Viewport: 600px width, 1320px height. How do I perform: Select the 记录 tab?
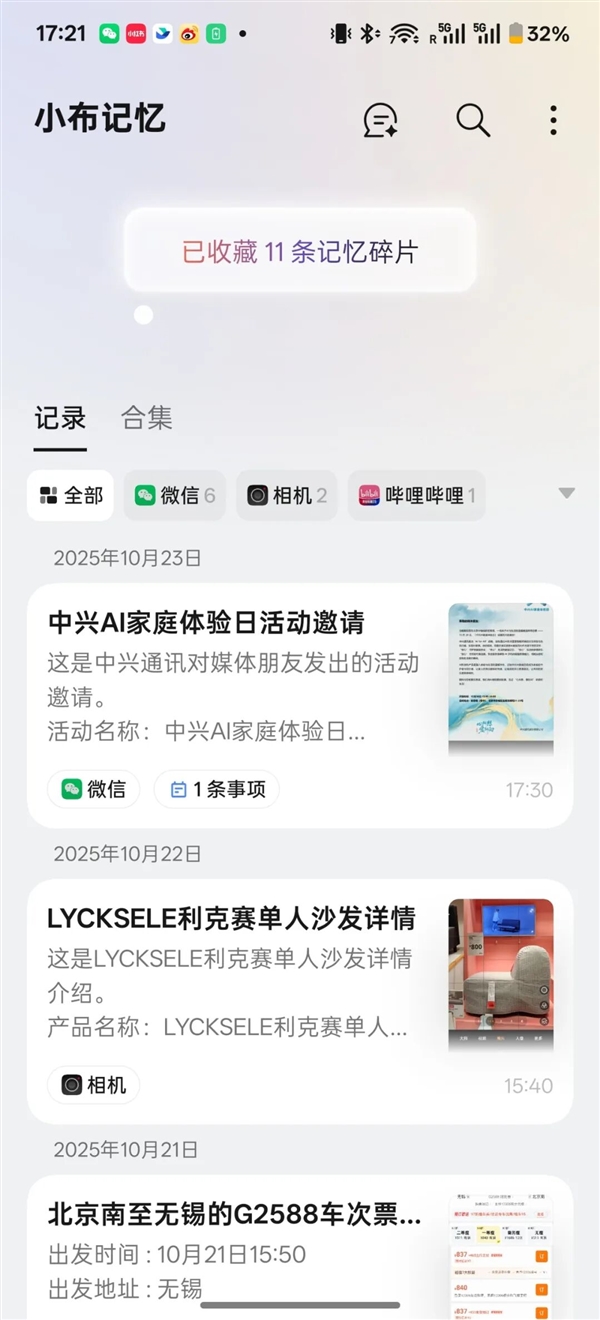point(60,418)
